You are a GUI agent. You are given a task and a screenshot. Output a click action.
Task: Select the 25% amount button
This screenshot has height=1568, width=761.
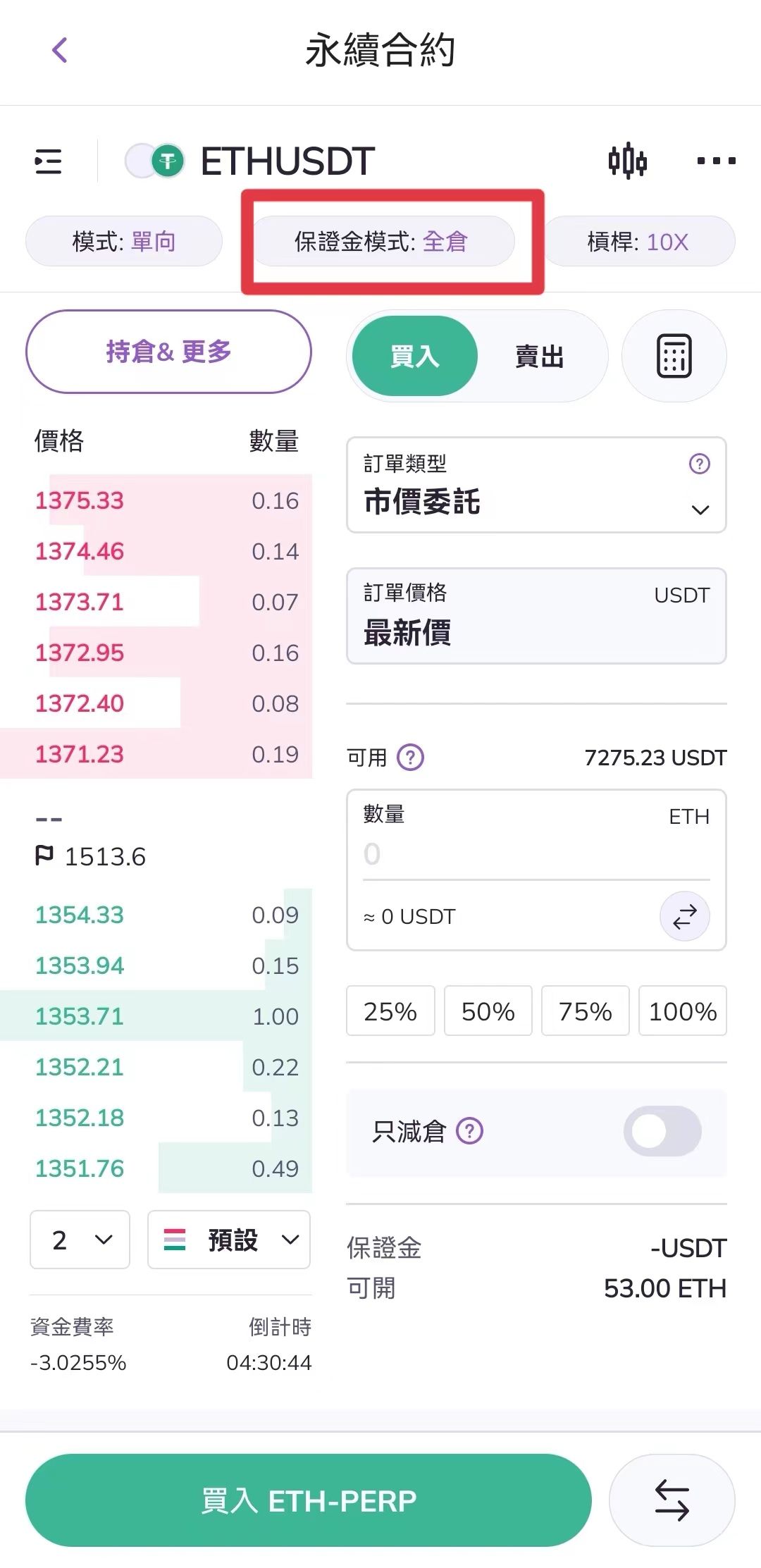(390, 1011)
